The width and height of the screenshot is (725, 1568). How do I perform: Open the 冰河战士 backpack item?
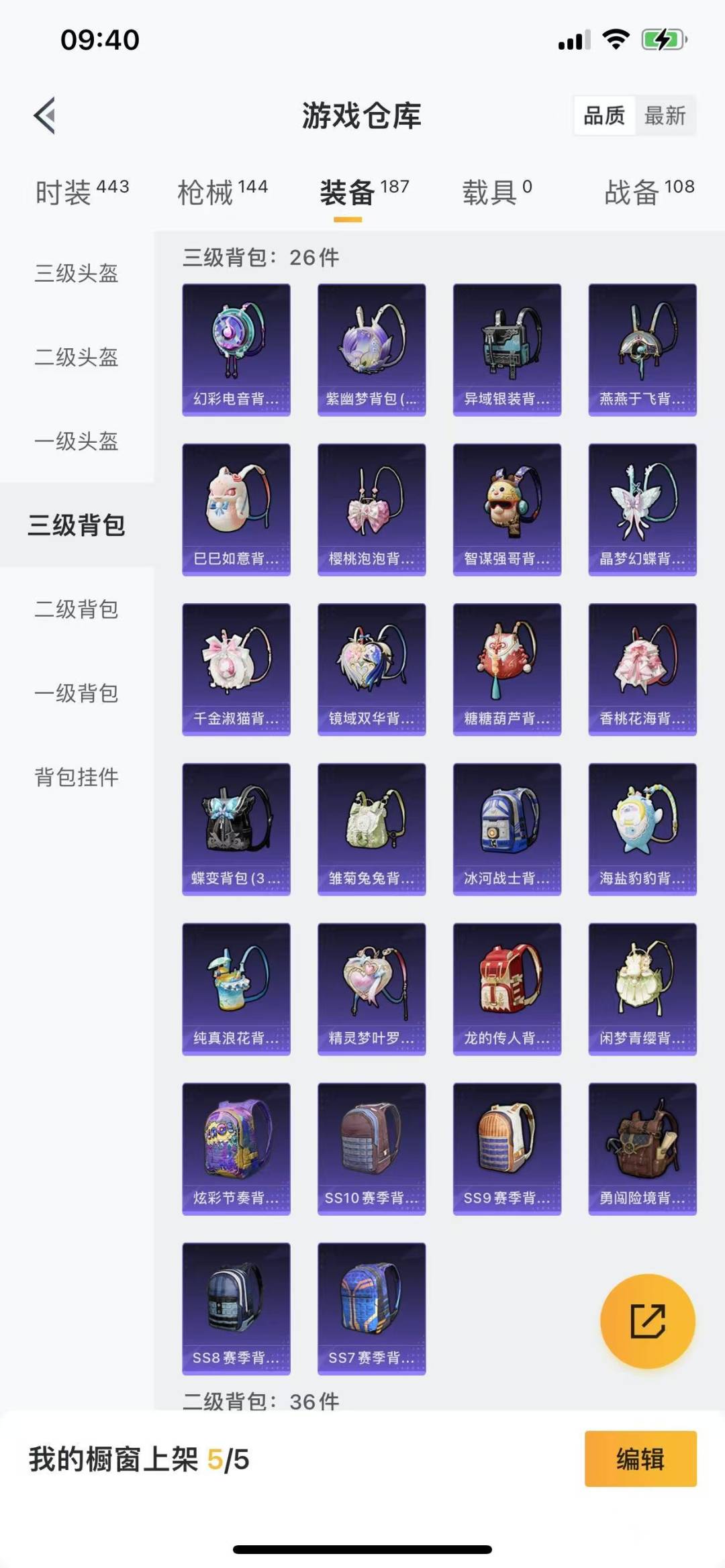pos(507,829)
